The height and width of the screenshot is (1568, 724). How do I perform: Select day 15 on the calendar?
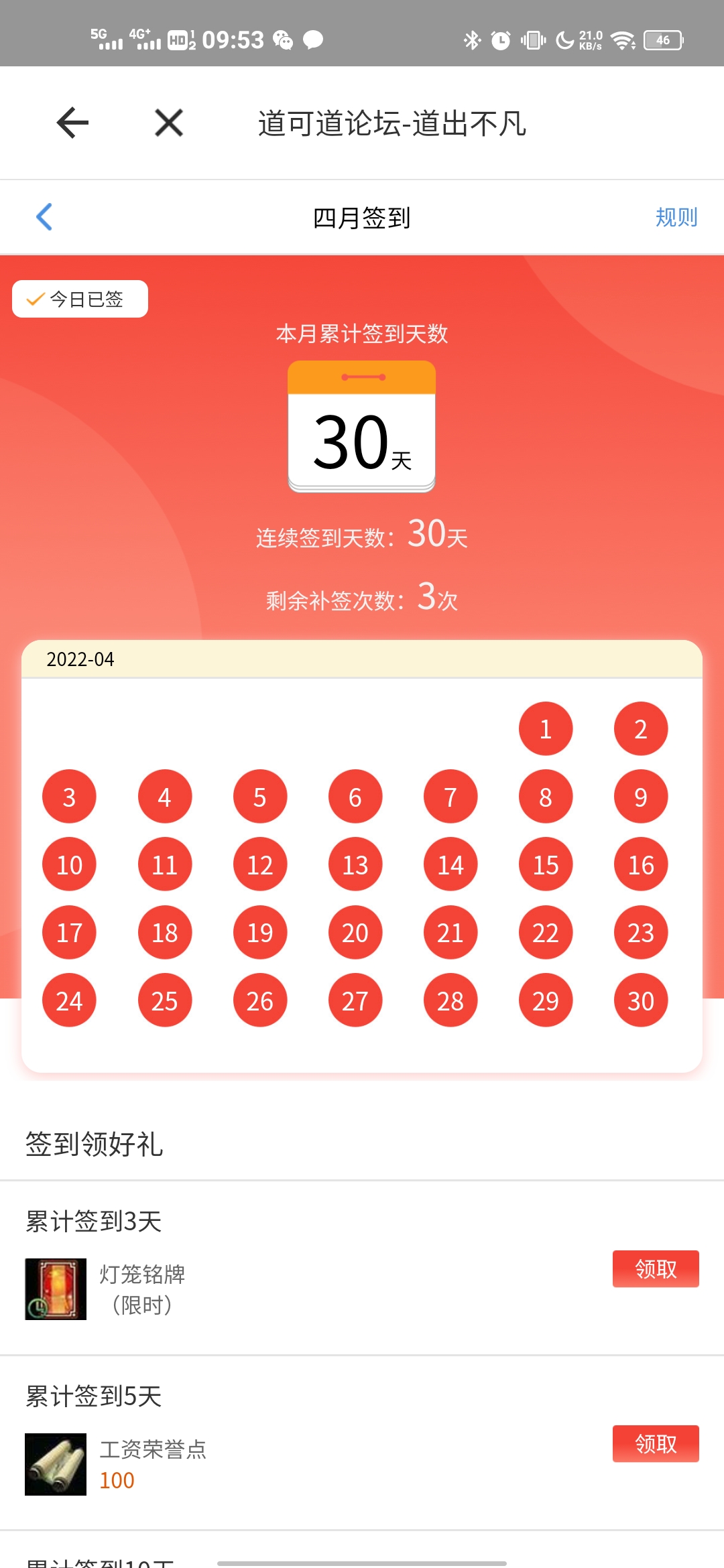(545, 864)
